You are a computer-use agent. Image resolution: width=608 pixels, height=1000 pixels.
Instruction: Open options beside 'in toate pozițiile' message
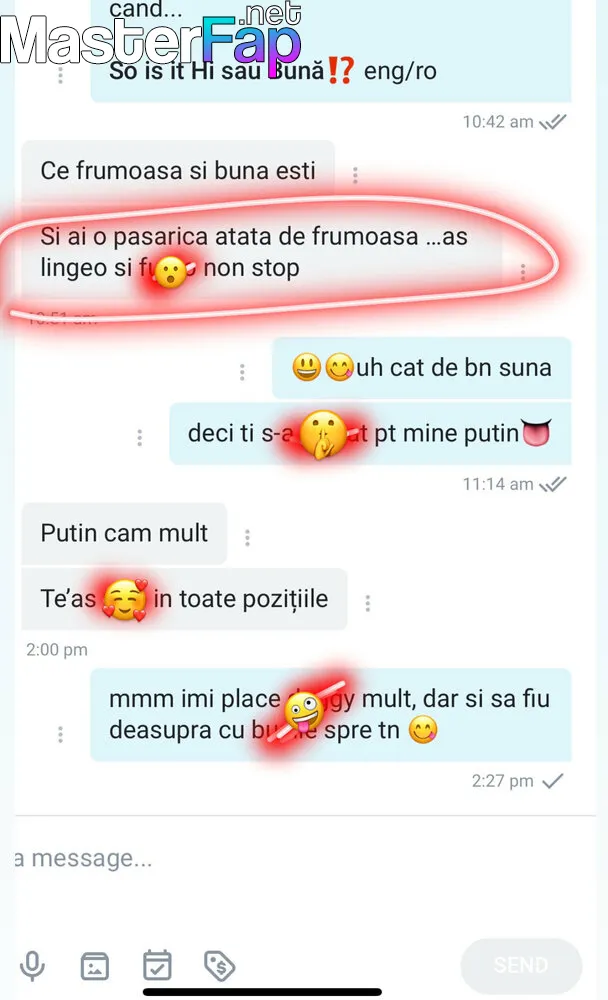[367, 603]
